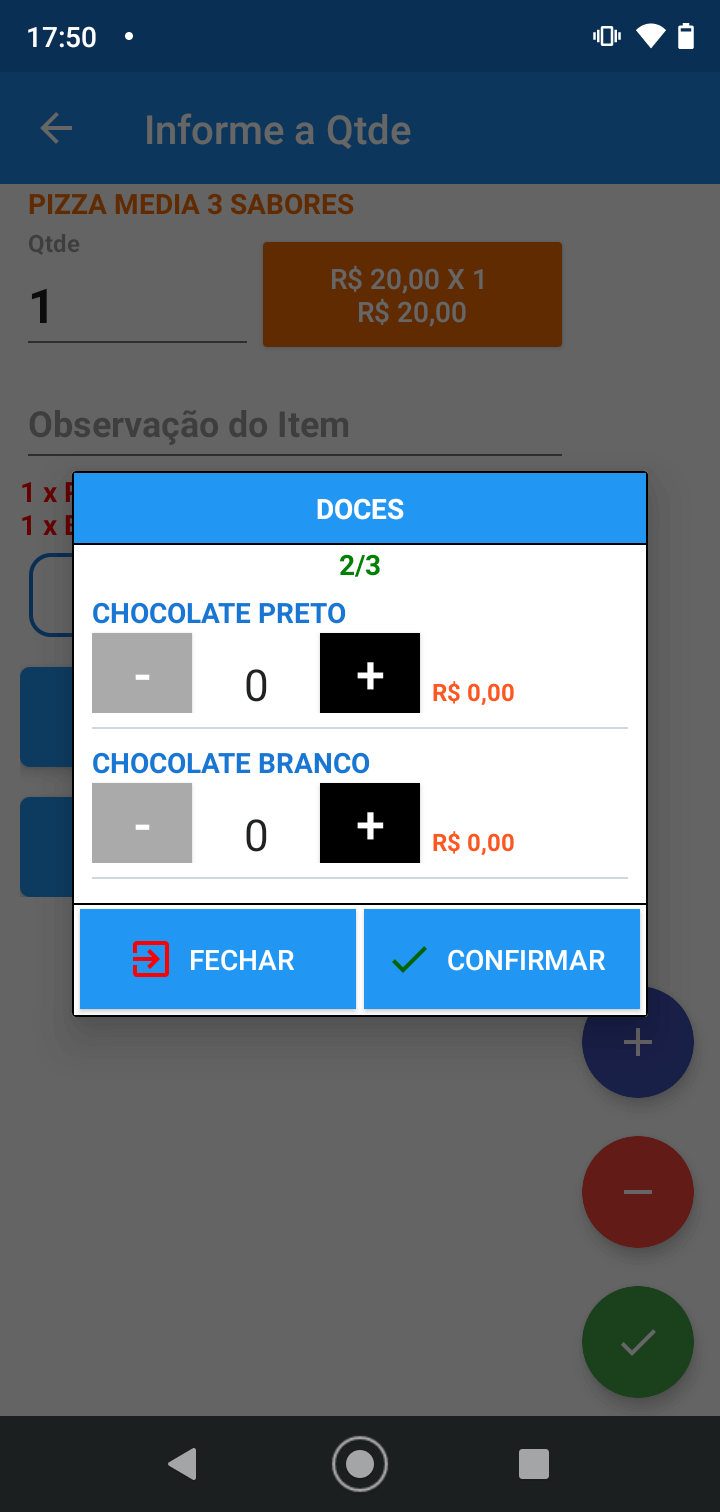
Task: Reduce Chocolate Branco quantity with minus
Action: coord(142,823)
